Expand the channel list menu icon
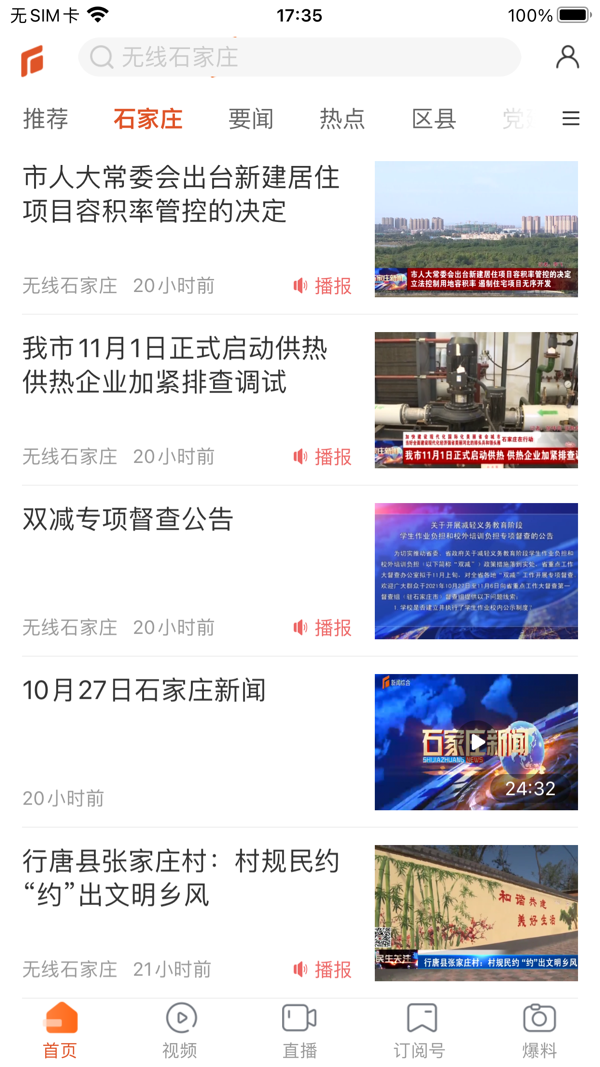Screen dimensions: 600x1067 pyautogui.click(x=571, y=119)
